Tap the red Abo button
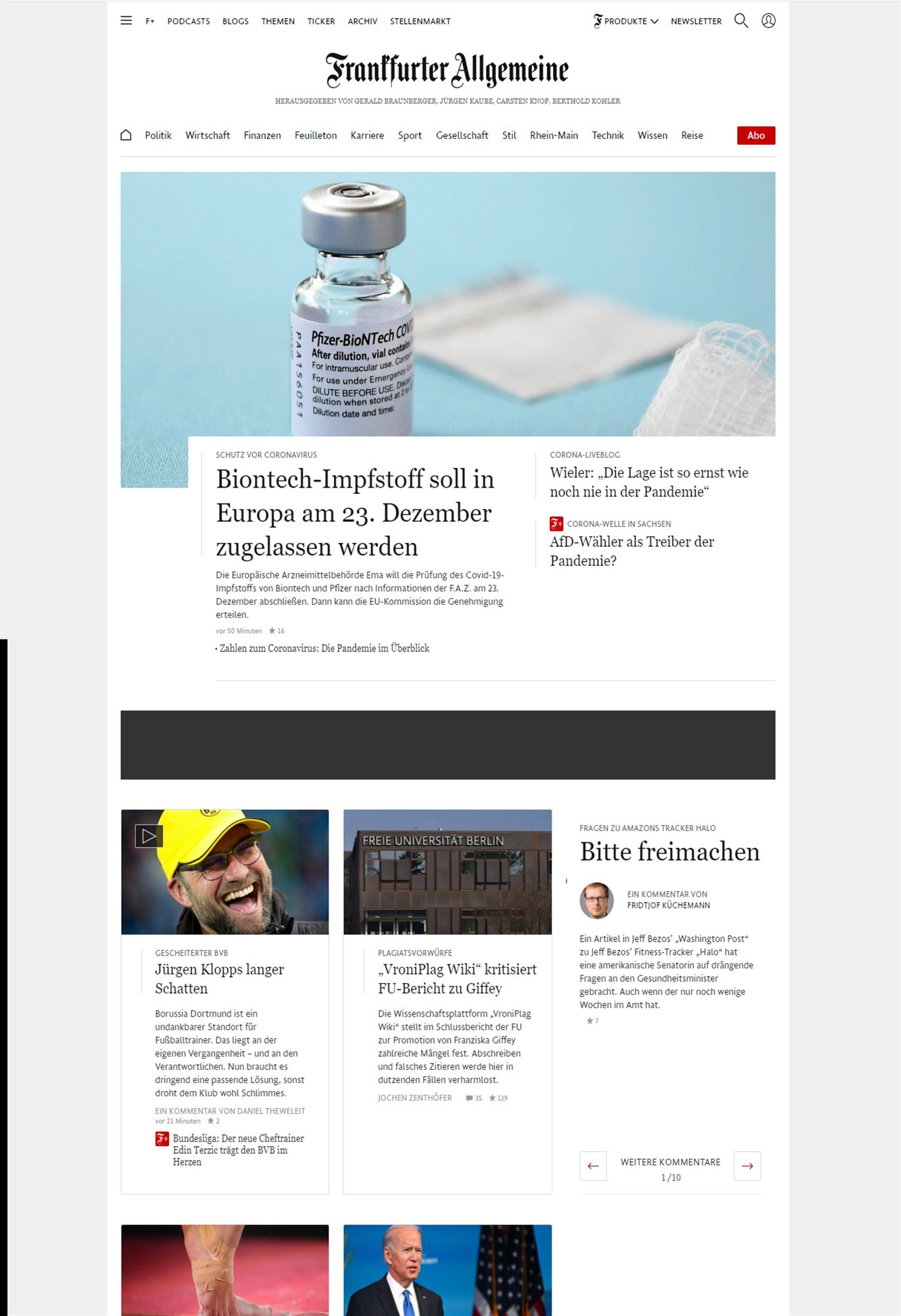Screen dimensions: 901x1316 [756, 135]
